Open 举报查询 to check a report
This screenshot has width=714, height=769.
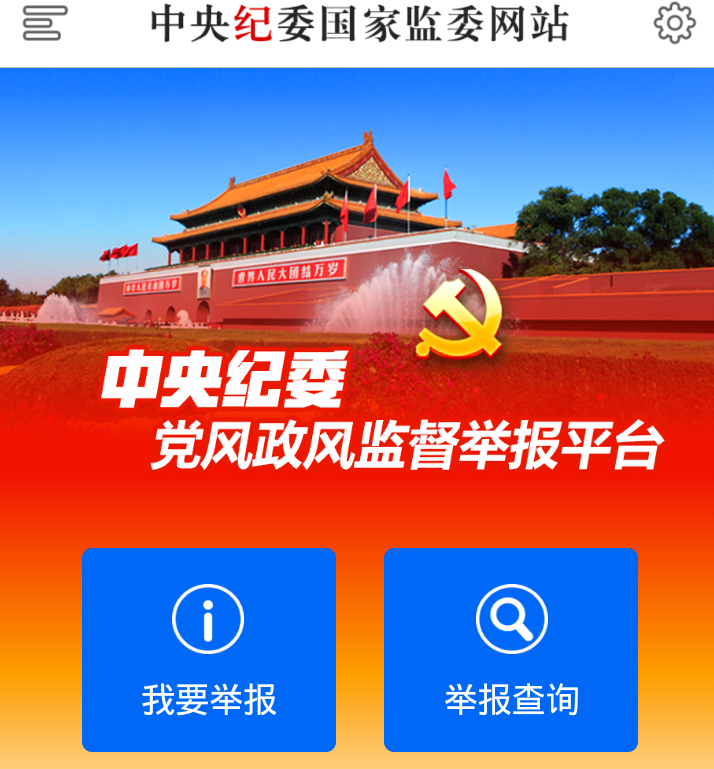[x=511, y=649]
